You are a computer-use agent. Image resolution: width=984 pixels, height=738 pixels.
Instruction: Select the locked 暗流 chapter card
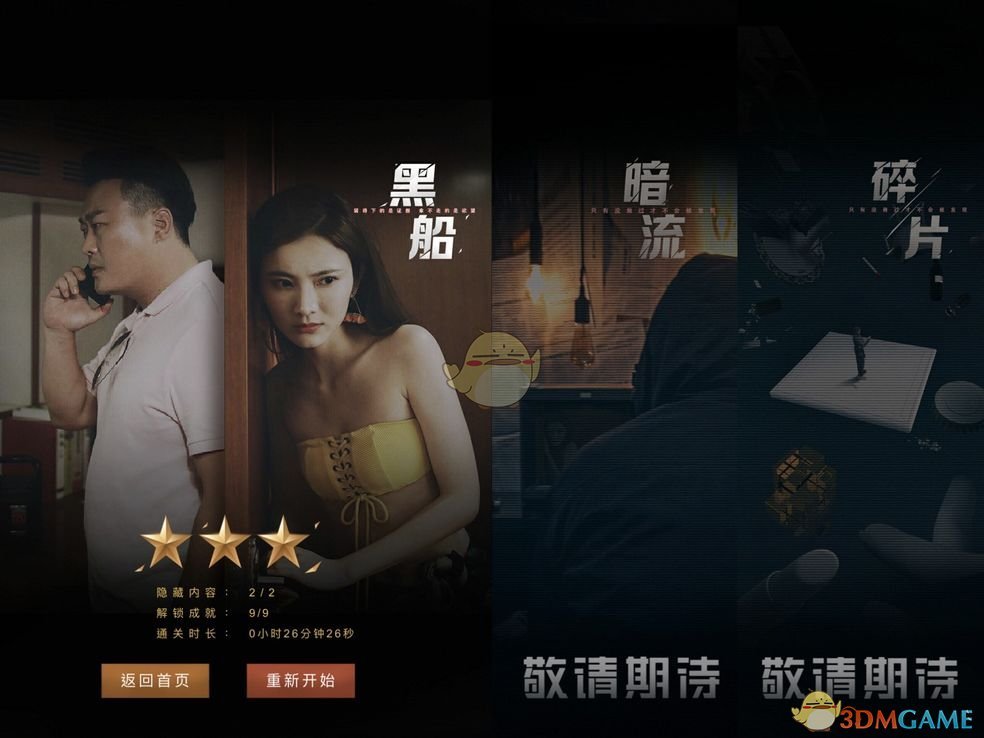[614, 400]
